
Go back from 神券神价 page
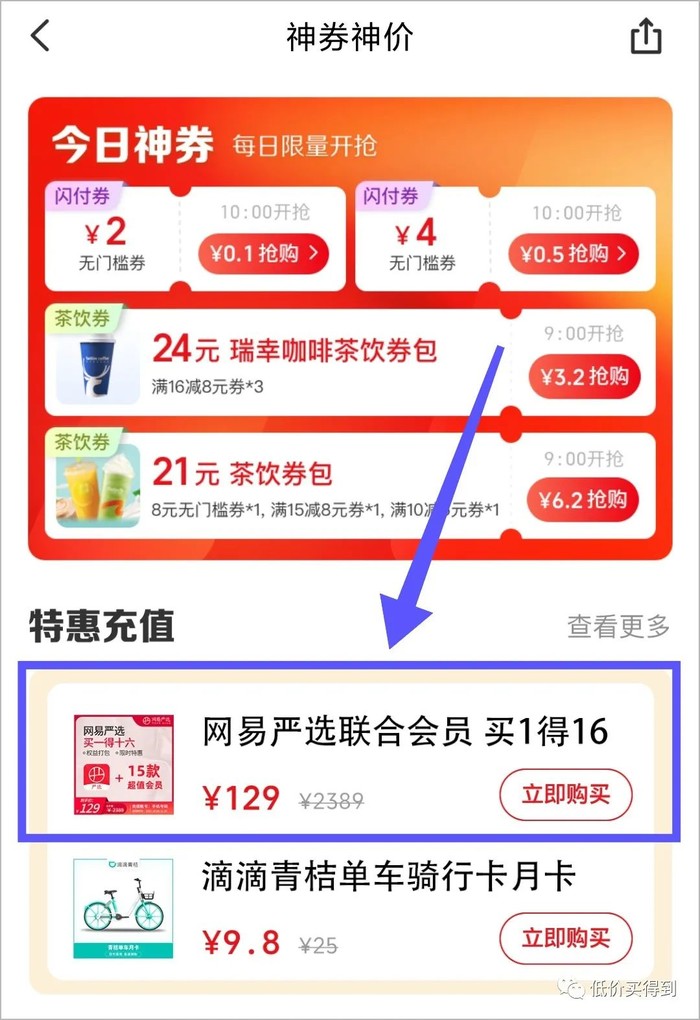(x=40, y=36)
